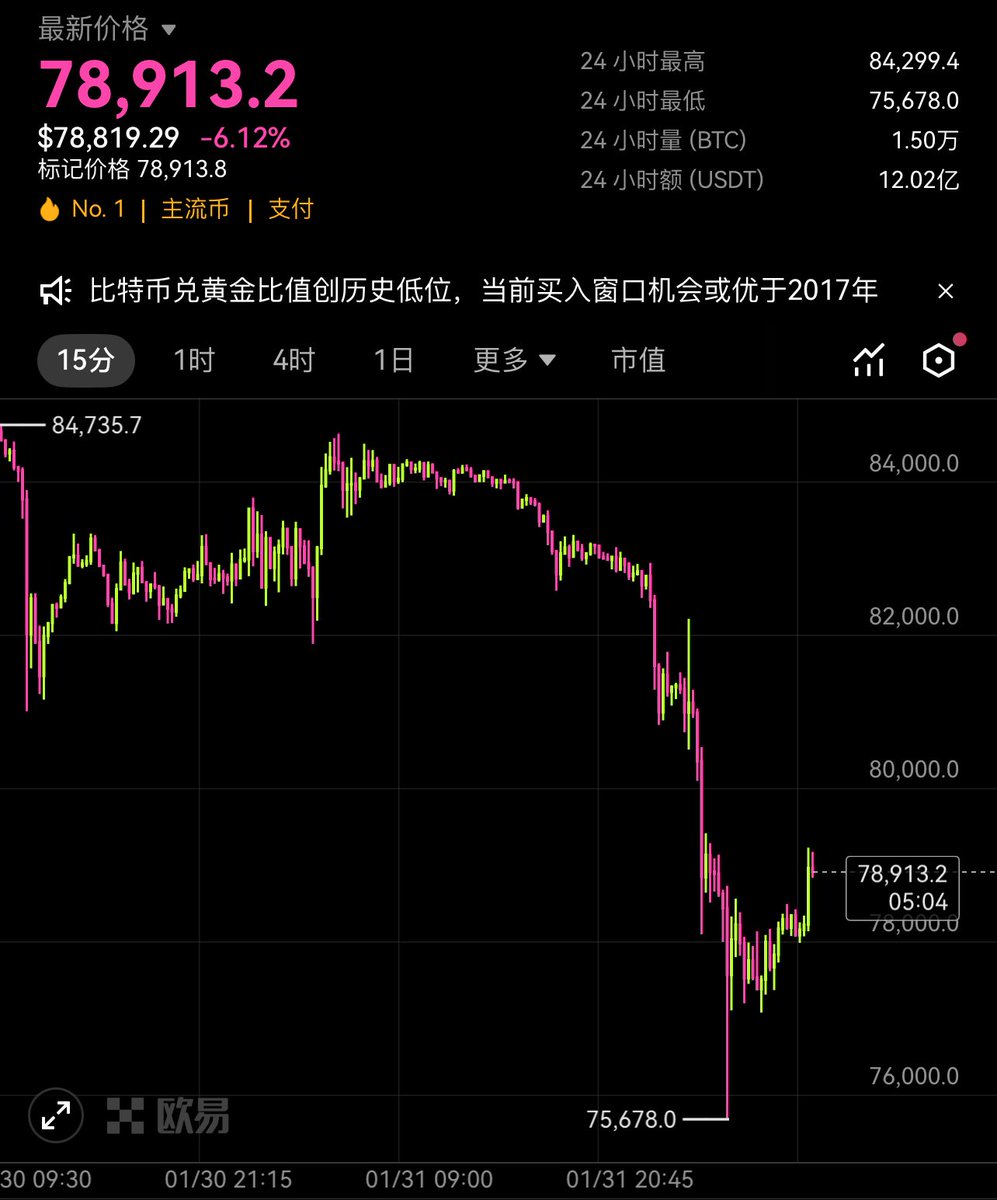997x1200 pixels.
Task: Open the chart indicators icon
Action: coord(868,360)
